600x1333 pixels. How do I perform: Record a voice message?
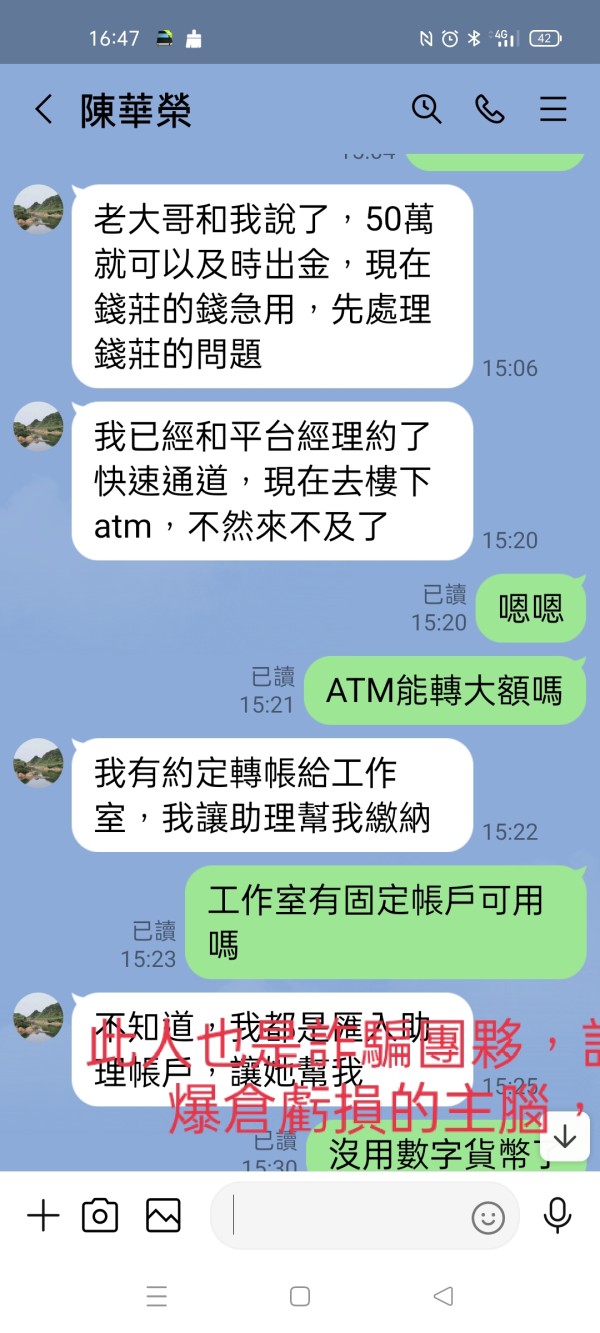[x=557, y=1216]
